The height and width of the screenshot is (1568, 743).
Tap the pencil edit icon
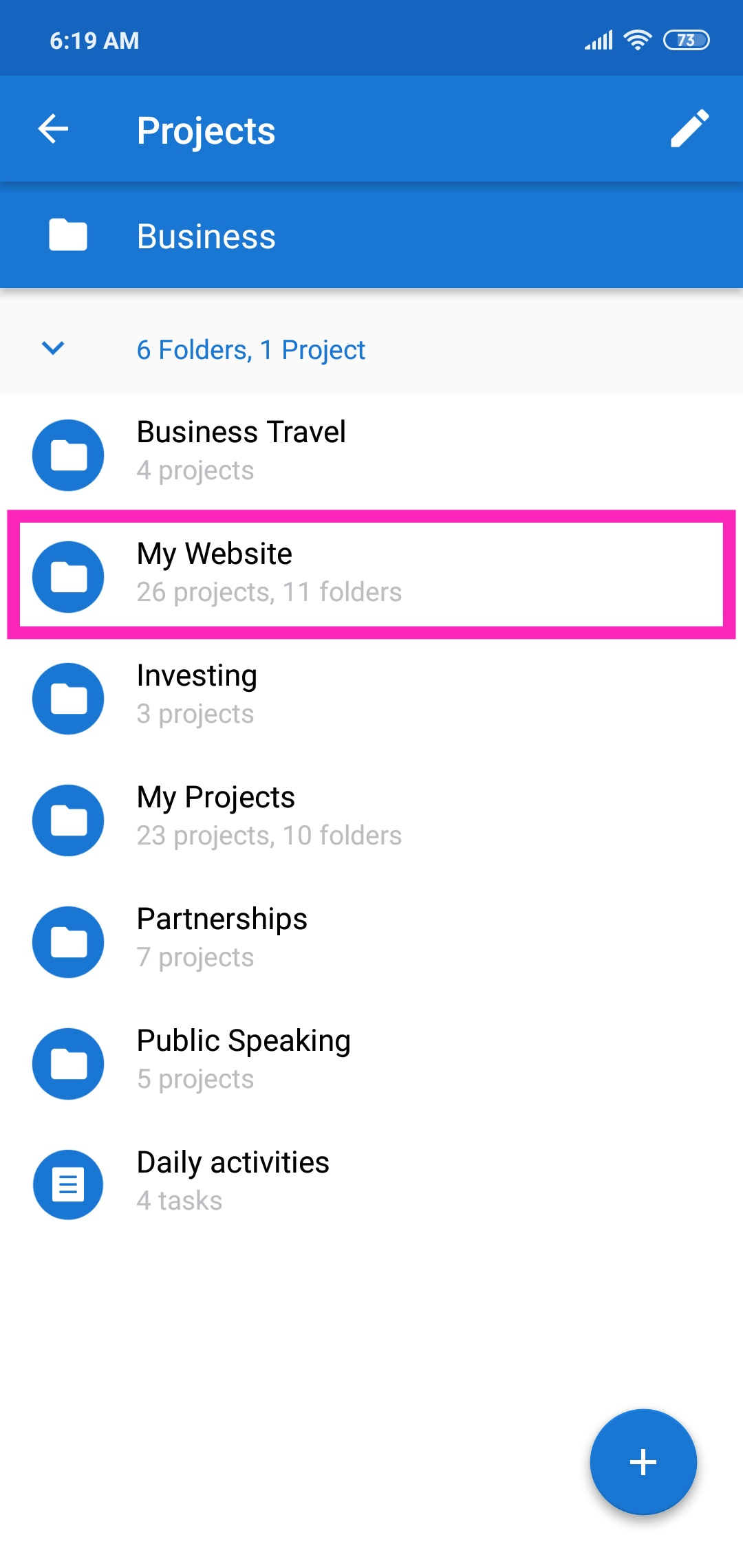click(689, 129)
